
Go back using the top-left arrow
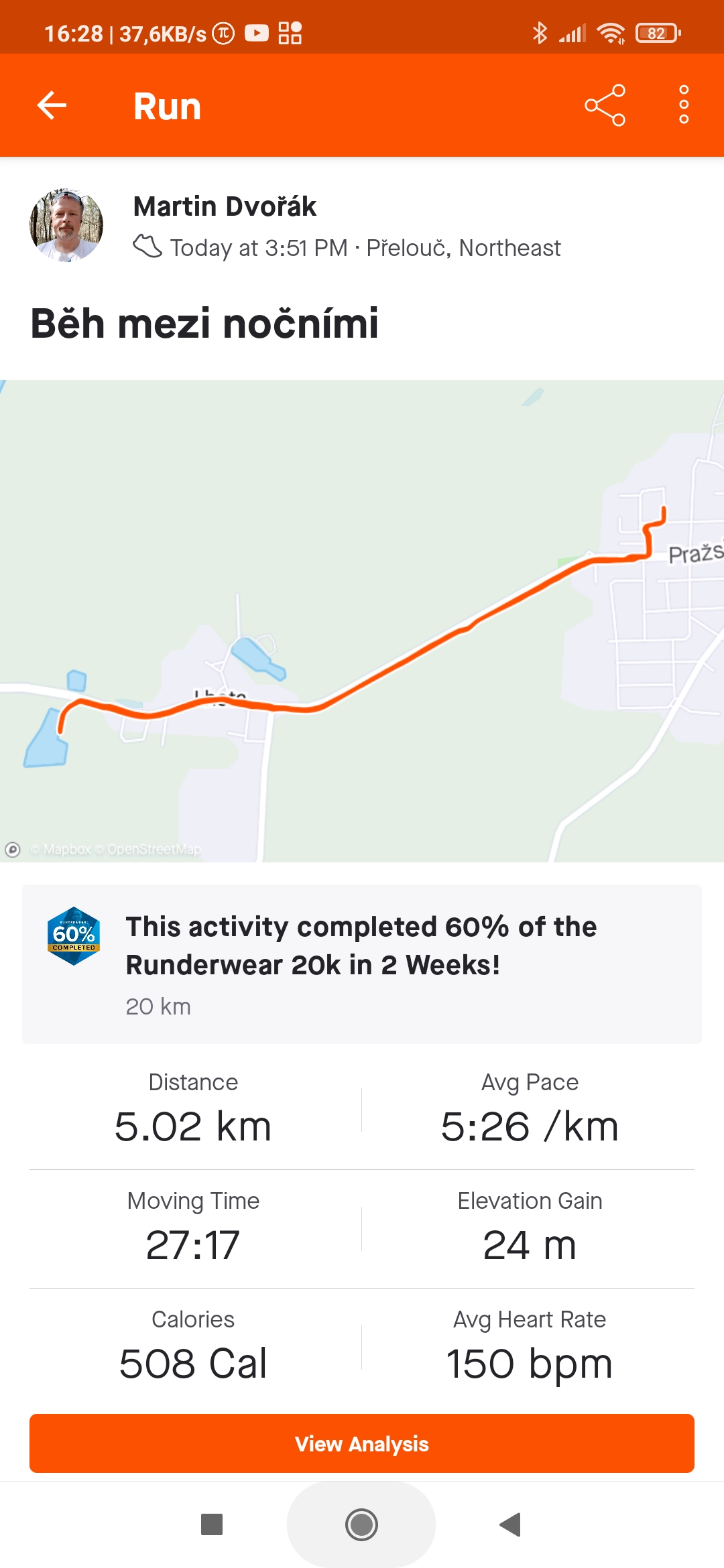(x=52, y=105)
